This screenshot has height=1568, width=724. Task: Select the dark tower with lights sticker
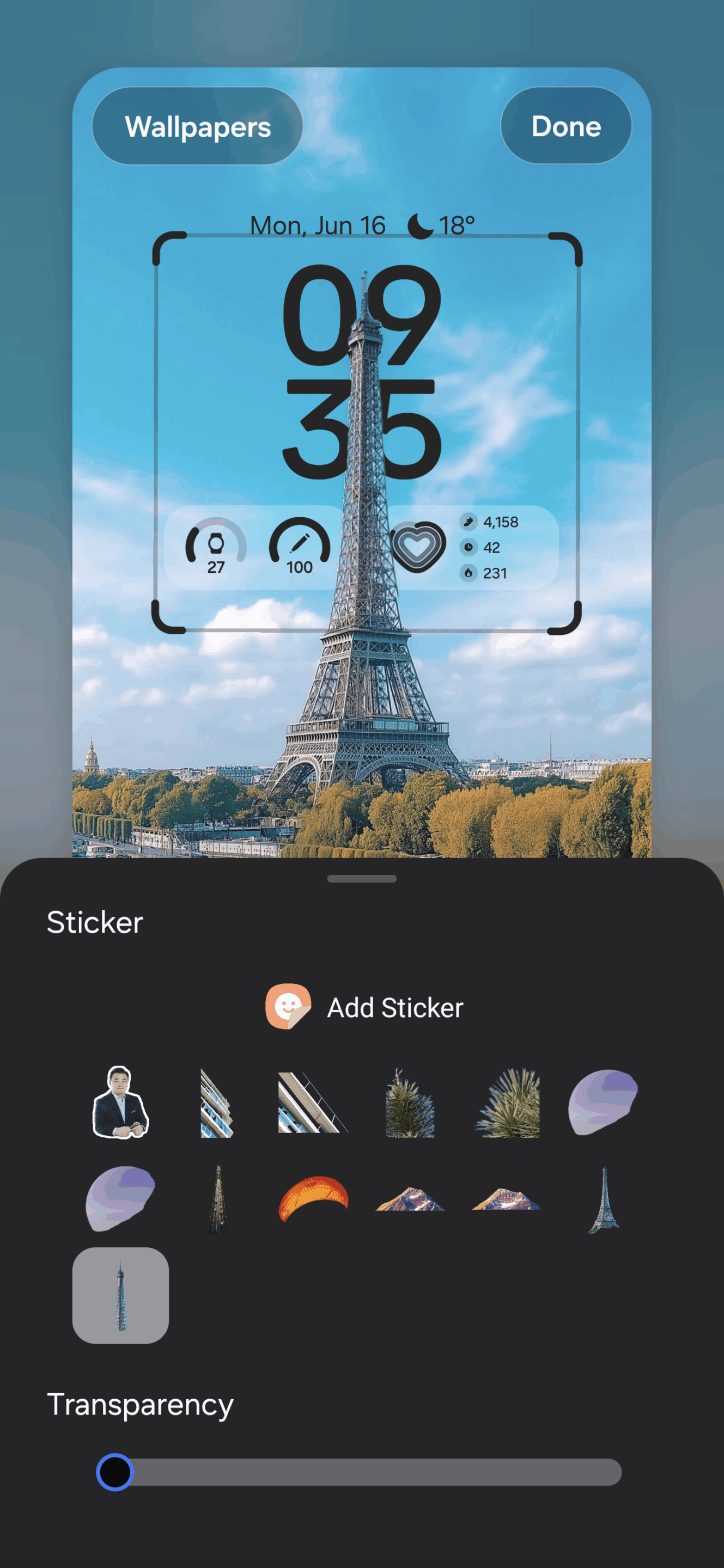tap(217, 1199)
